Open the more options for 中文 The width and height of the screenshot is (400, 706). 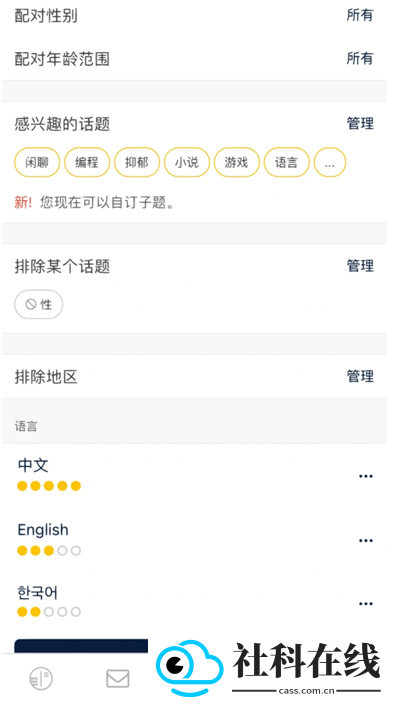click(x=366, y=476)
